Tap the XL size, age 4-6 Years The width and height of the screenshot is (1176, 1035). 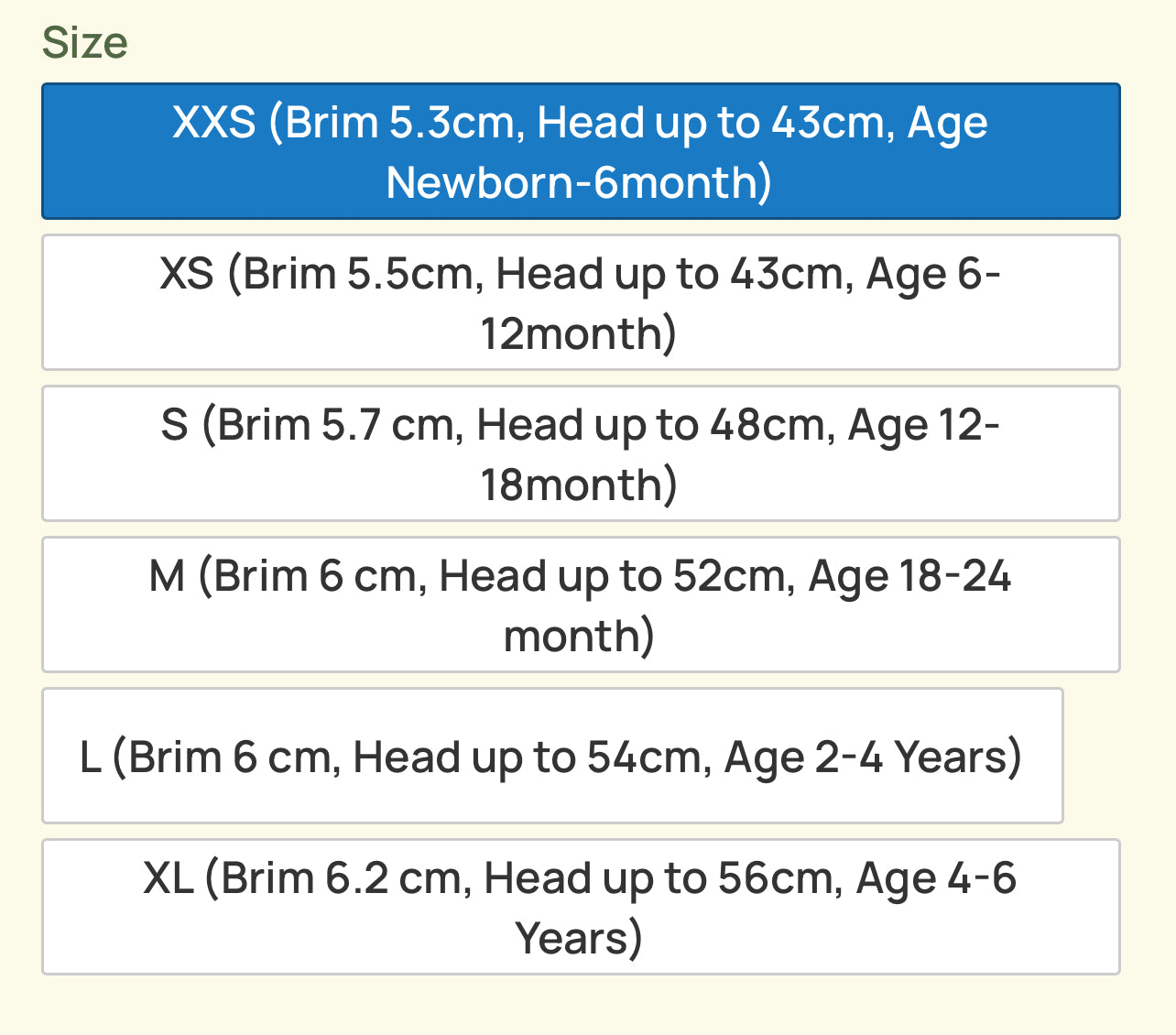[581, 907]
